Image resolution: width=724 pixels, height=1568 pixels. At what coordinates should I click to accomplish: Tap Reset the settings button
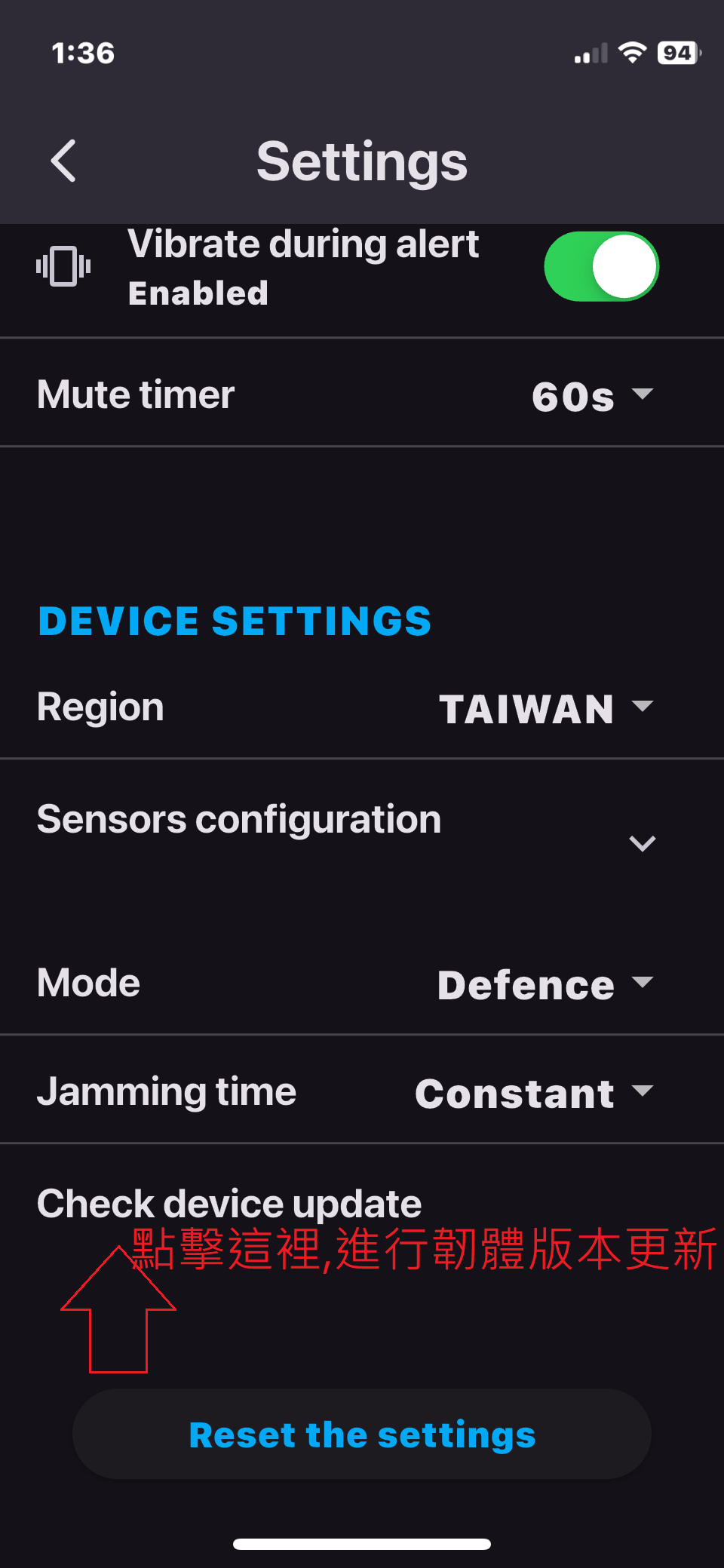(x=362, y=1435)
